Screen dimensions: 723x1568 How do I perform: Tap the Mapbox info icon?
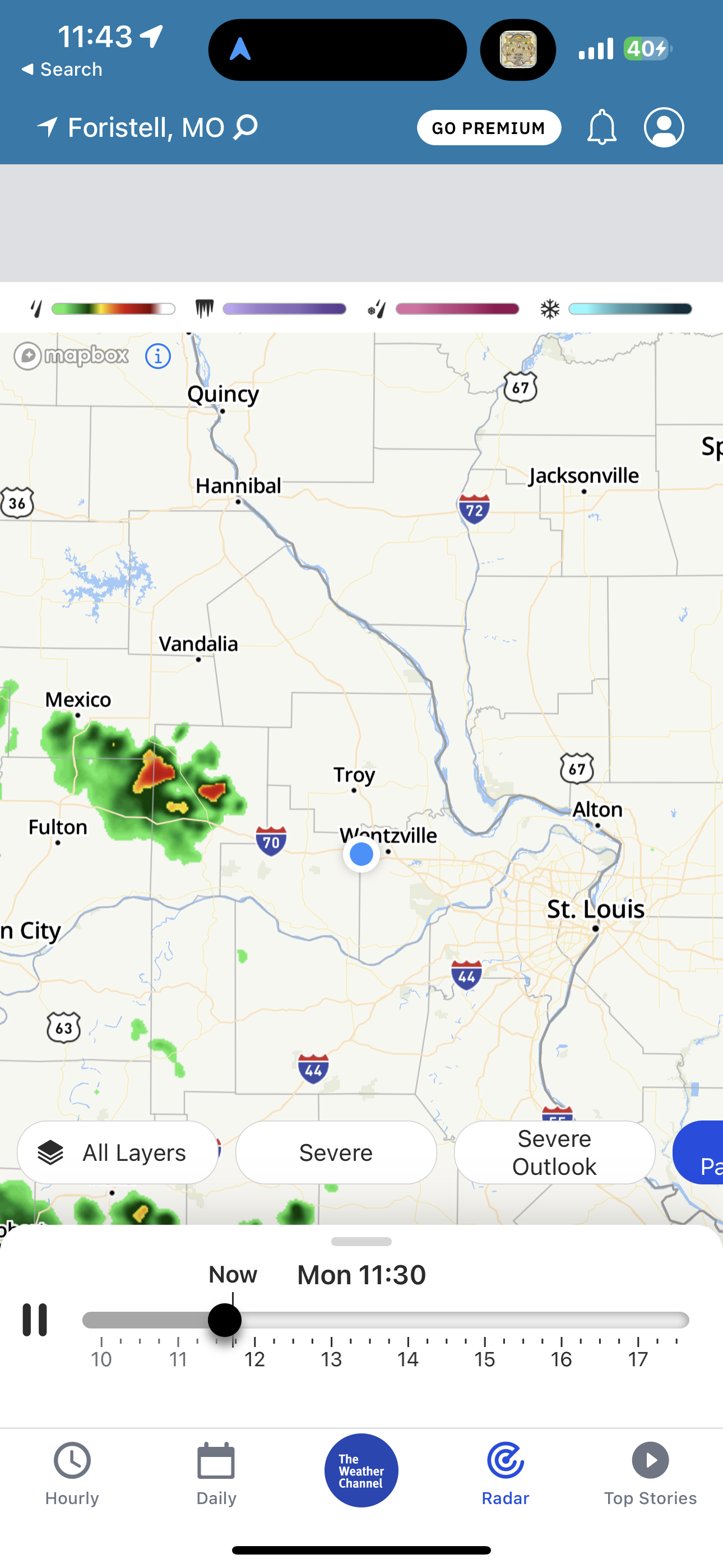[157, 356]
